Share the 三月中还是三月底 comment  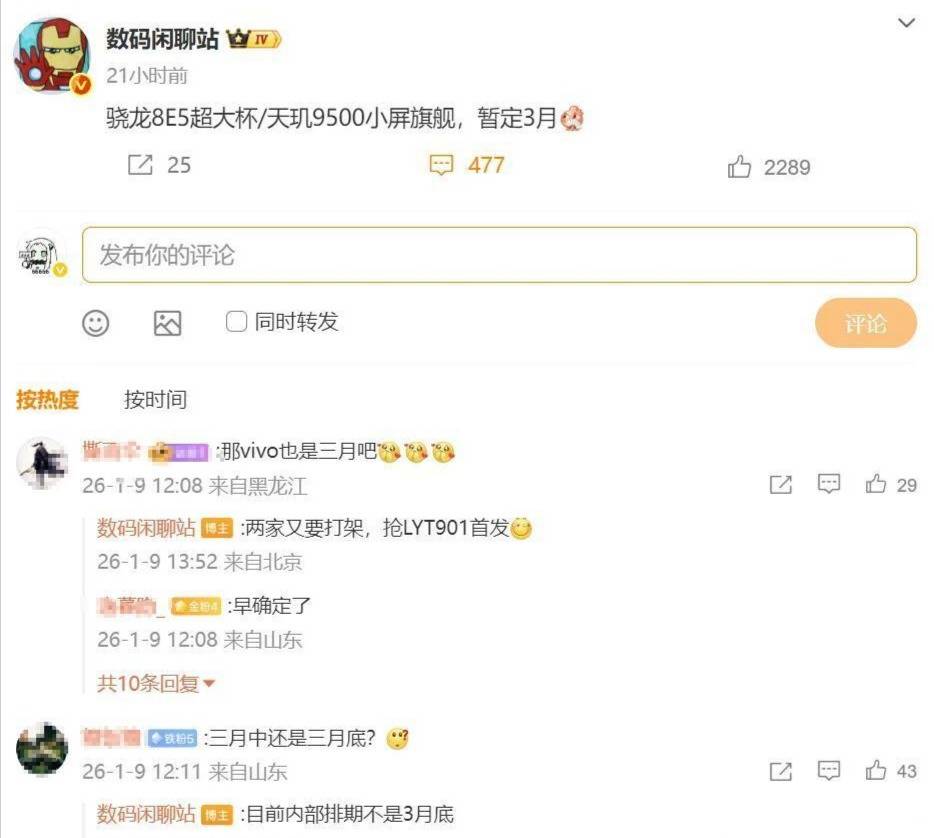(x=781, y=771)
